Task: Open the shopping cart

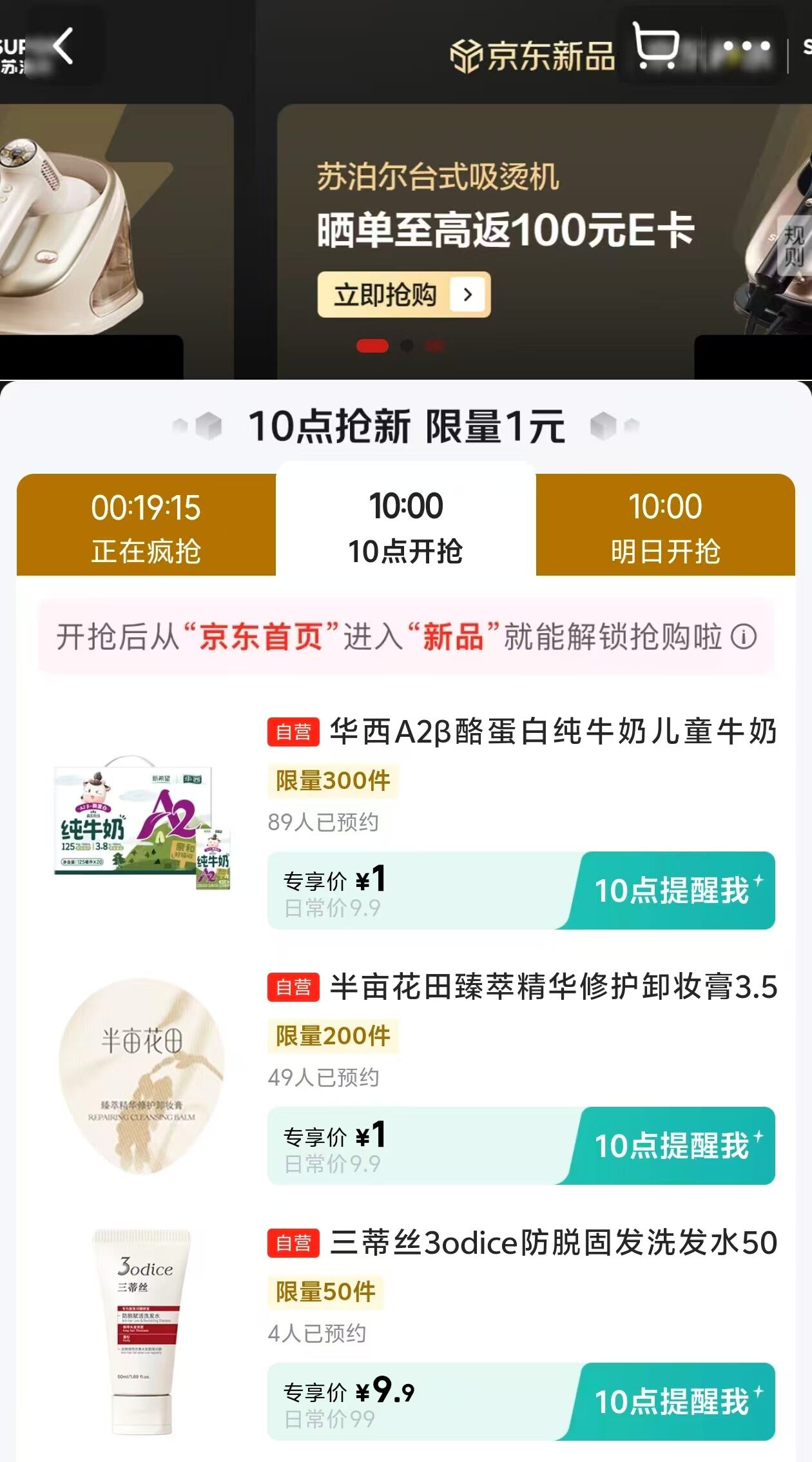Action: pos(655,46)
